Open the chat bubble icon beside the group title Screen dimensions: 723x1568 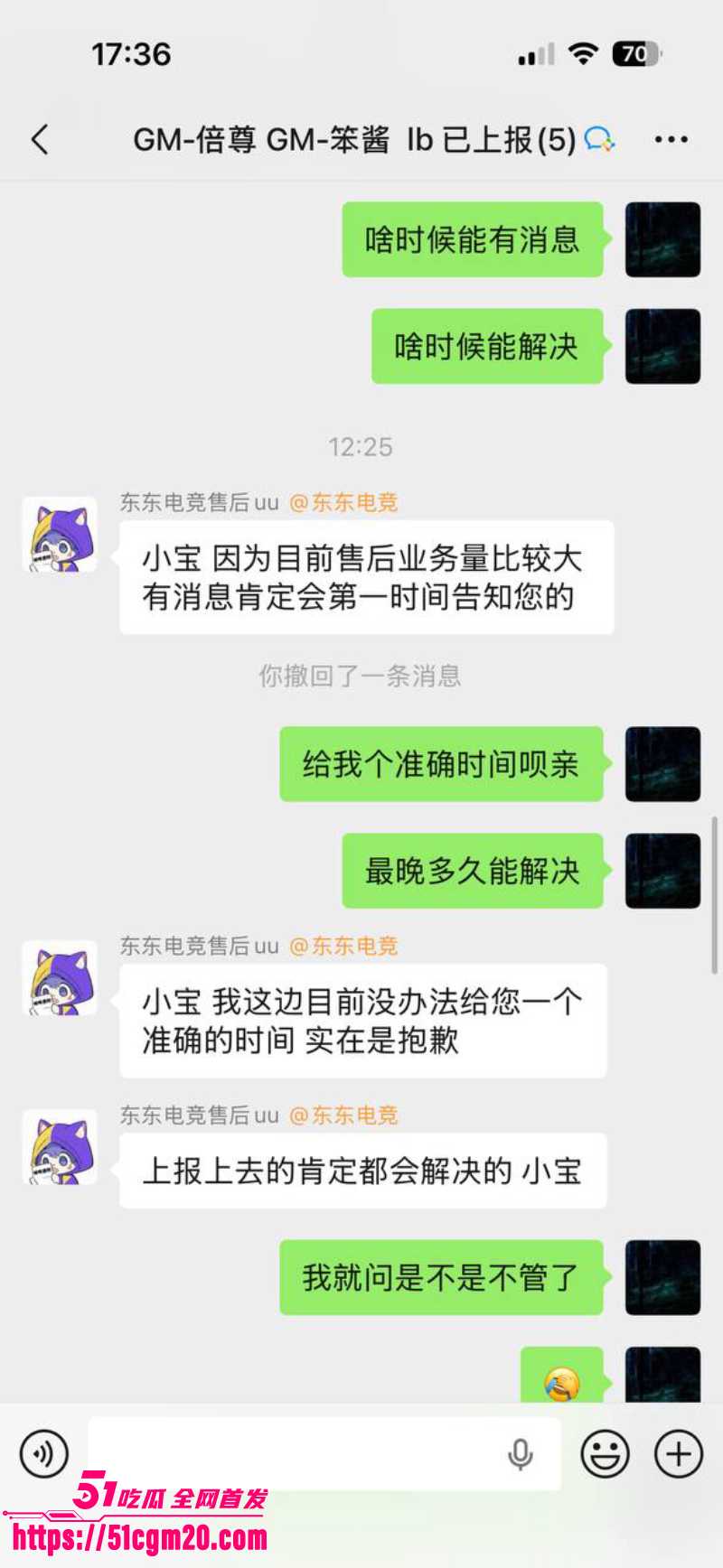[600, 140]
